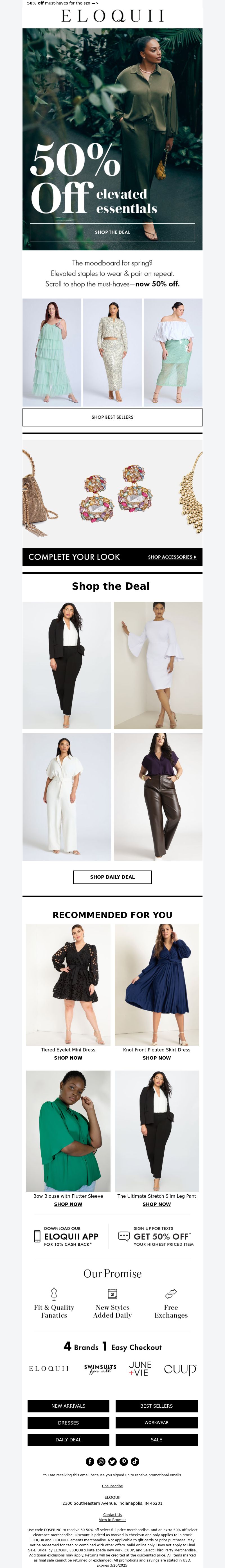
Task: Go to the Dresses category
Action: pyautogui.click(x=68, y=1423)
